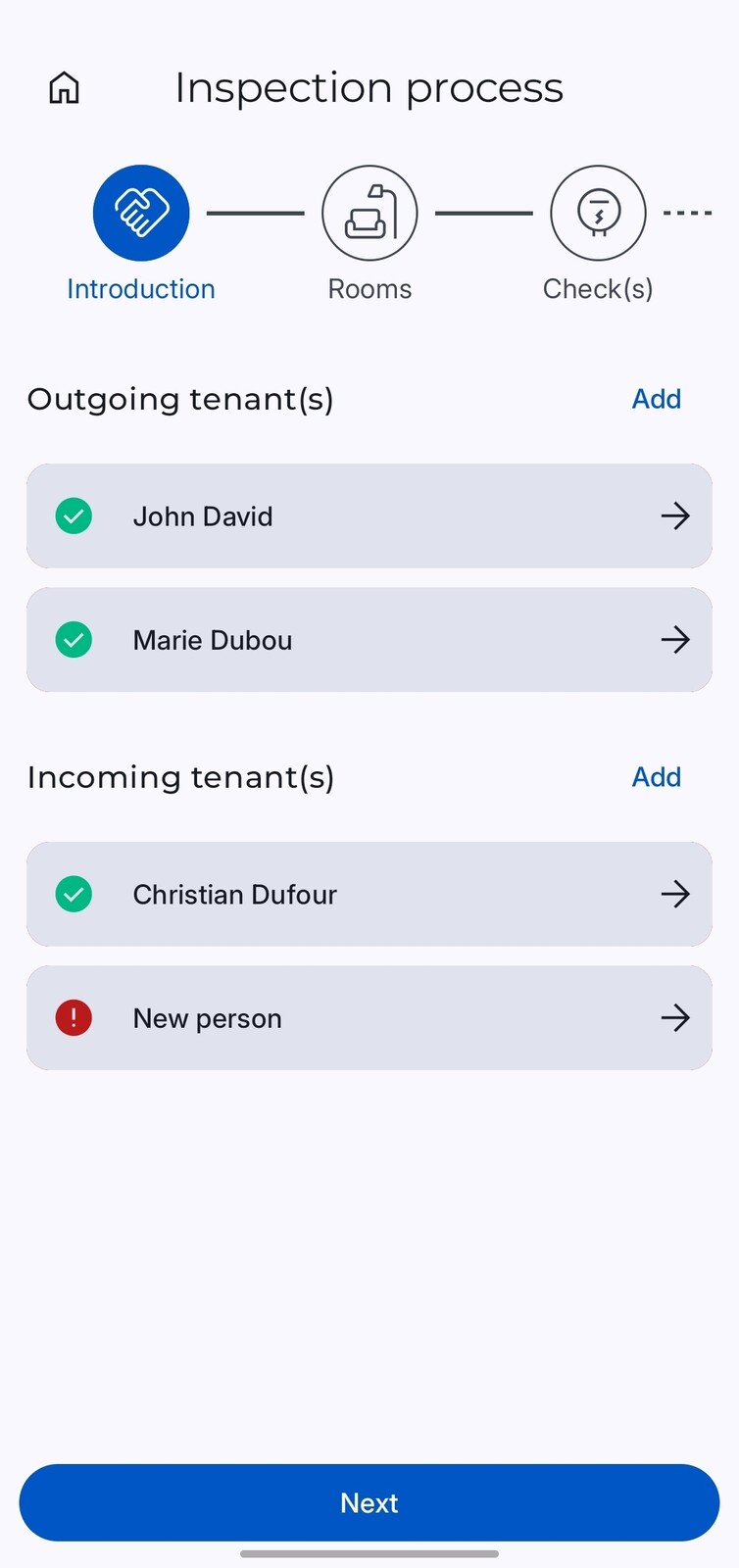This screenshot has height=1568, width=739.
Task: Tap the Next button
Action: tap(369, 1502)
